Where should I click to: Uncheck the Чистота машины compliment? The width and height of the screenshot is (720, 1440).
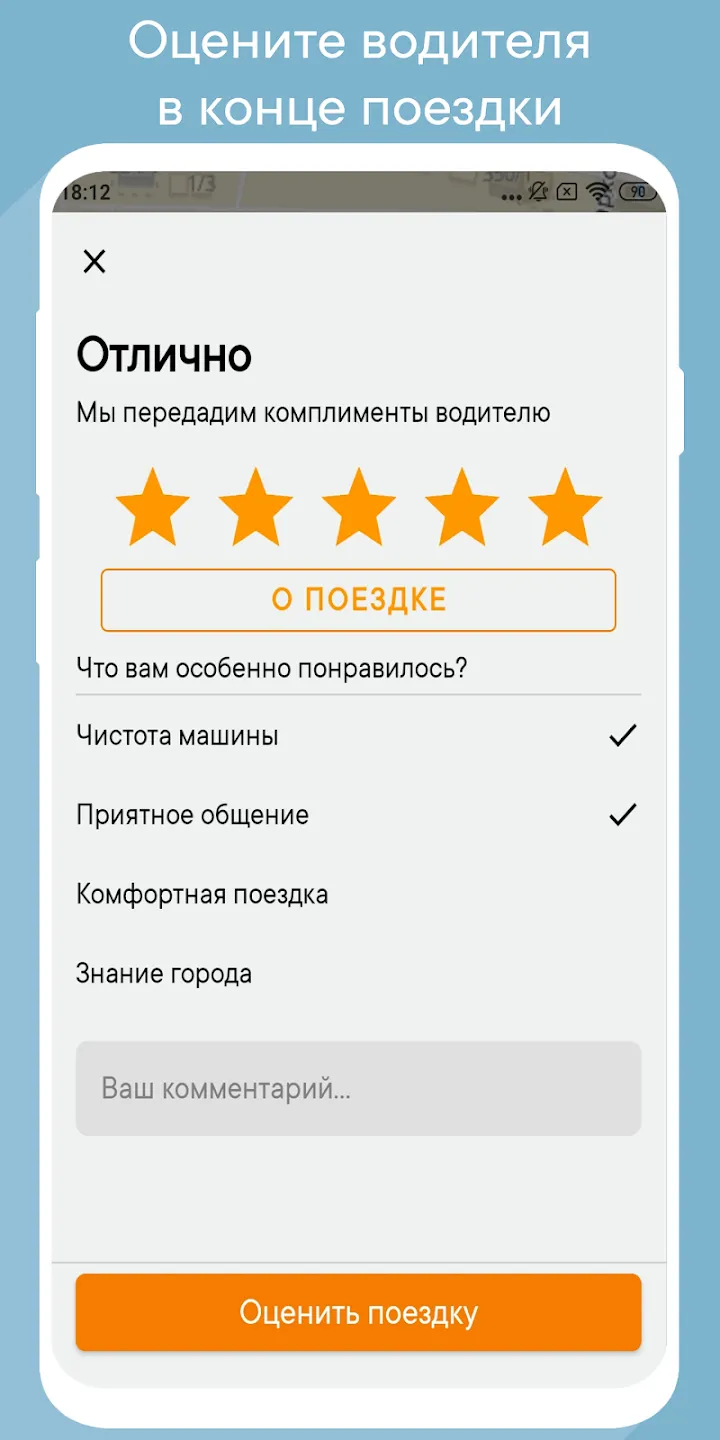[x=358, y=736]
